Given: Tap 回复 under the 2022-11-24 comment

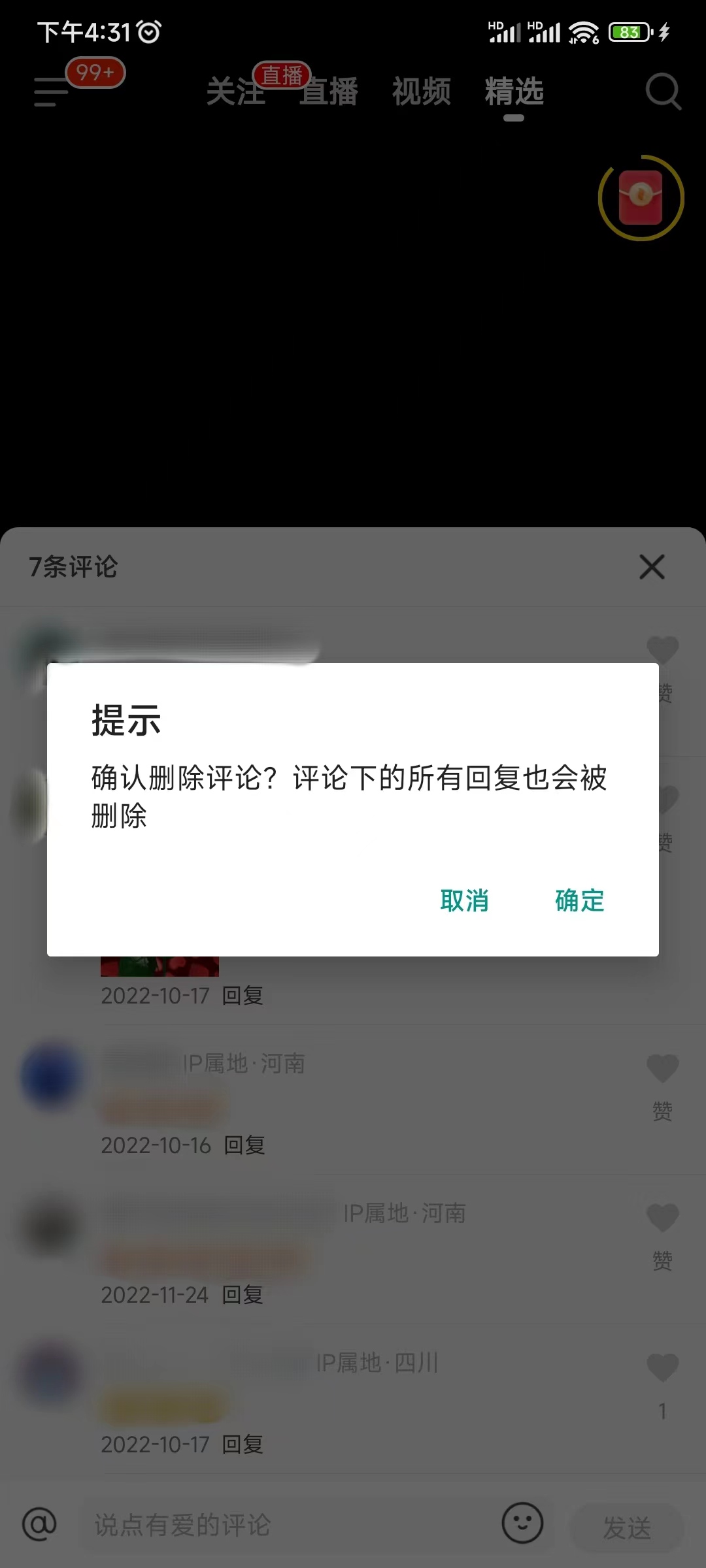Looking at the screenshot, I should pos(242,1295).
